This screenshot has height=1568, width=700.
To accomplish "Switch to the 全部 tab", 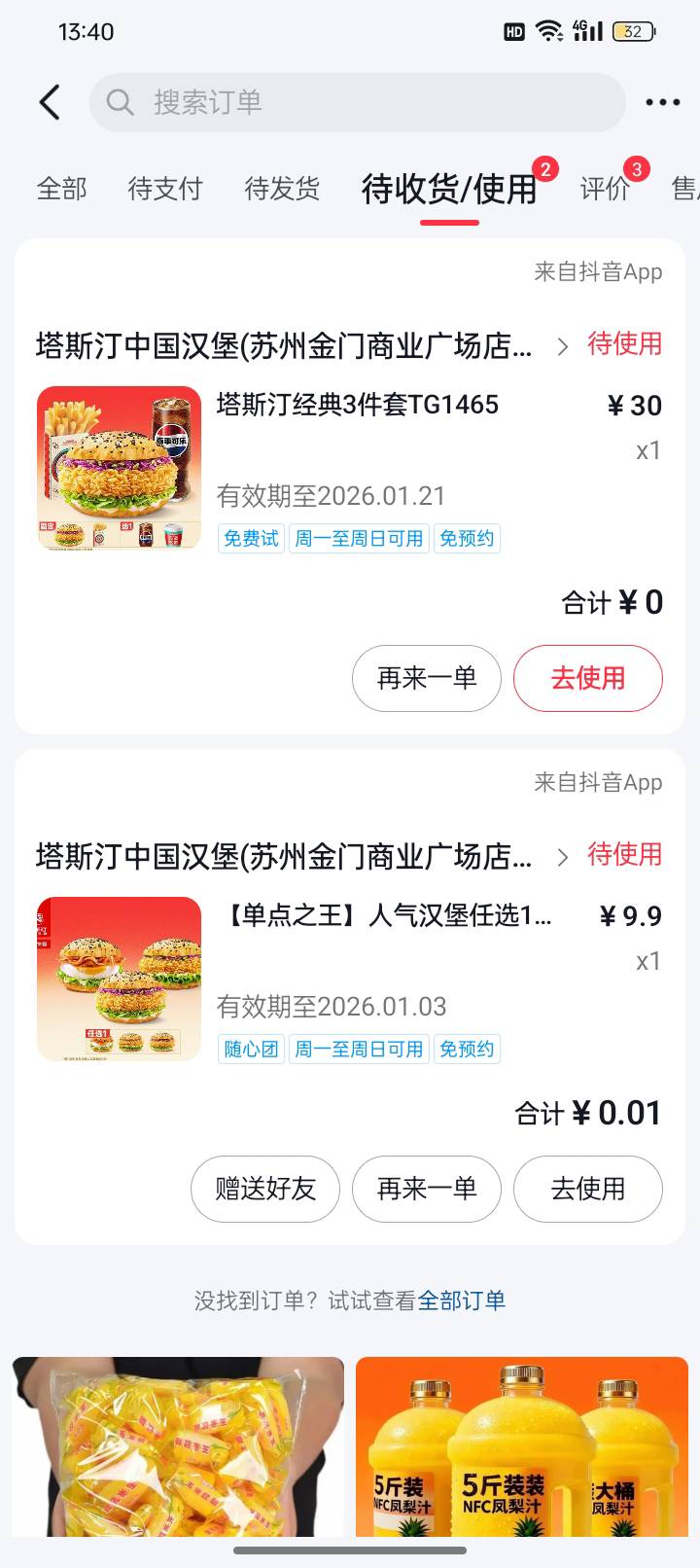I will [x=62, y=188].
